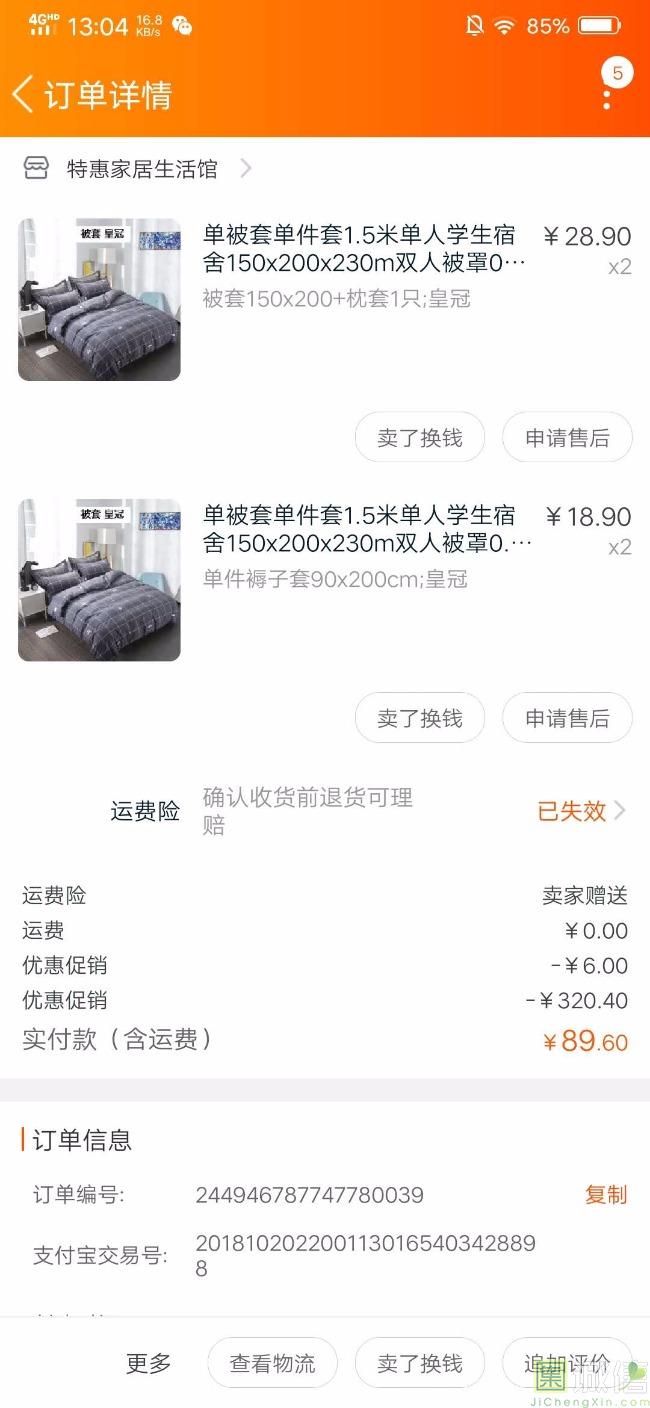Open the overflow menu with badge 5

pyautogui.click(x=607, y=98)
